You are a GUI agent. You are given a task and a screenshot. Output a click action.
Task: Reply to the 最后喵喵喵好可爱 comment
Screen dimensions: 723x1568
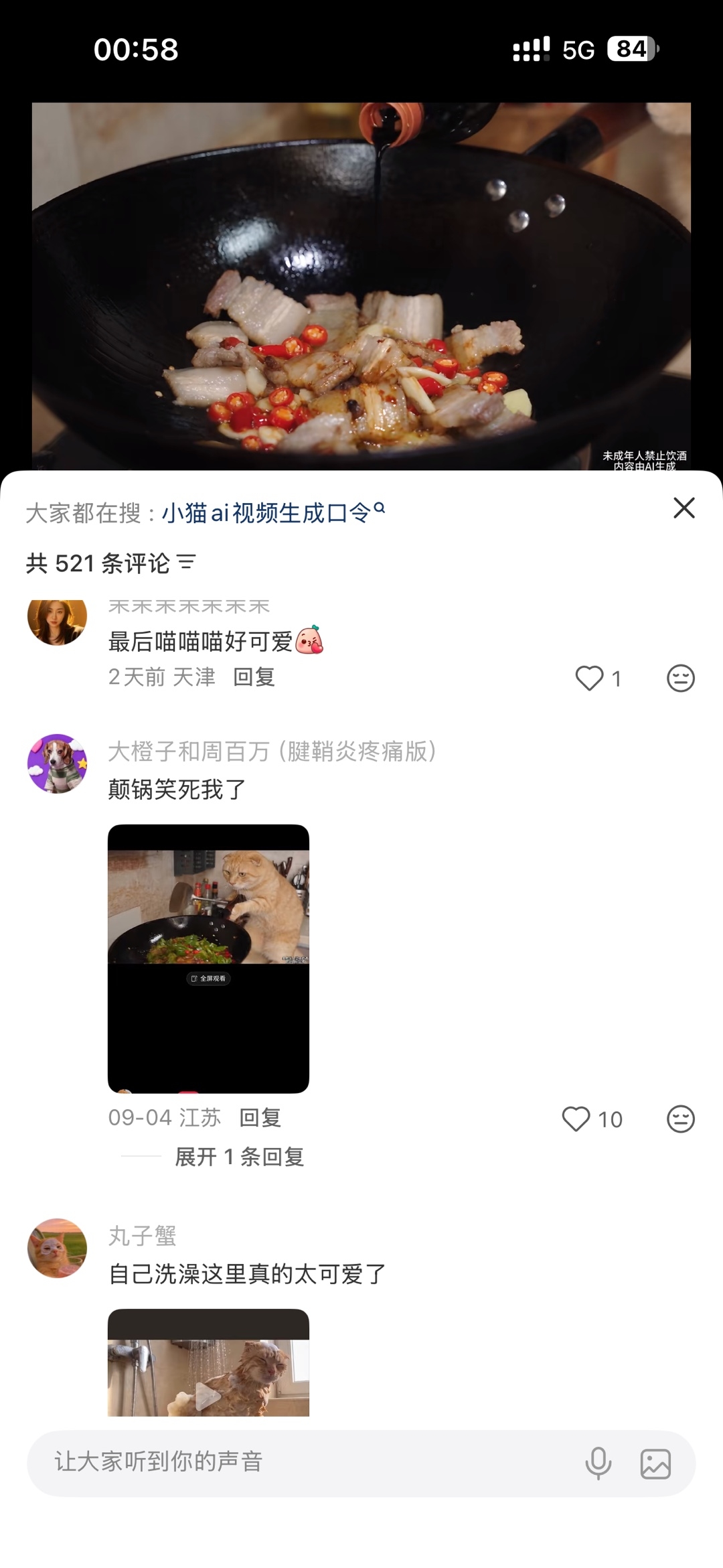[x=254, y=677]
